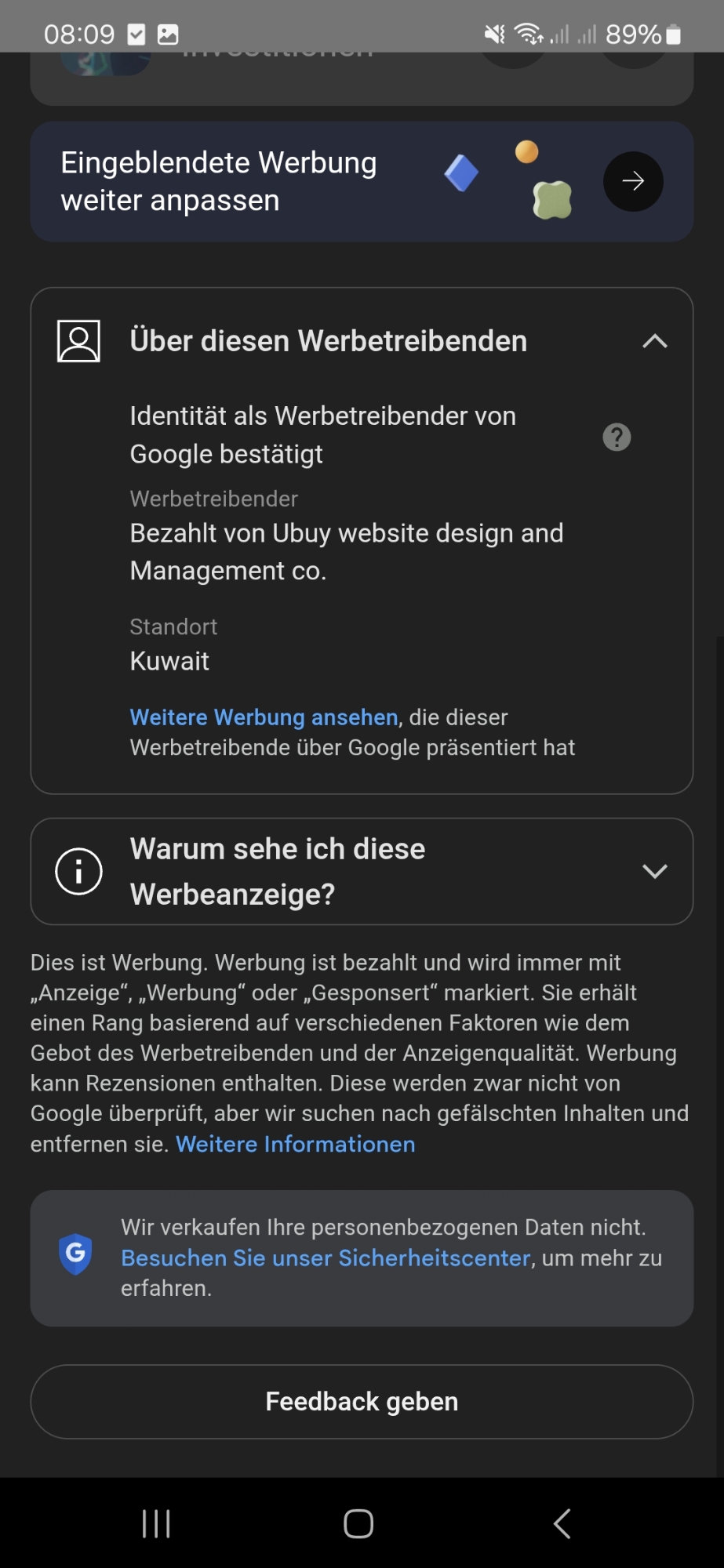Screen dimensions: 724x1568
Task: Expand 'Warum sehe ich diese Werbeanzeige?'
Action: click(x=654, y=871)
